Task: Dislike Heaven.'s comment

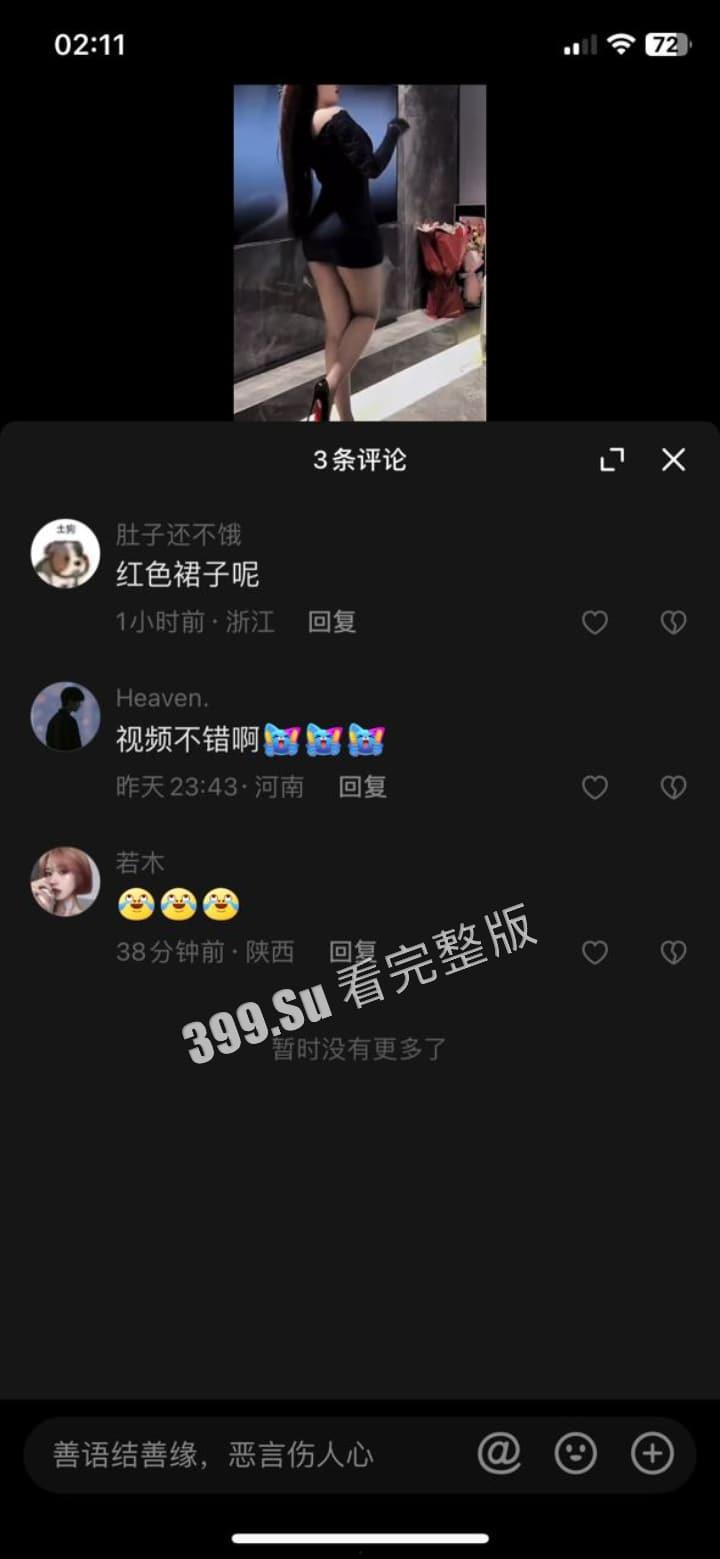Action: pos(673,787)
